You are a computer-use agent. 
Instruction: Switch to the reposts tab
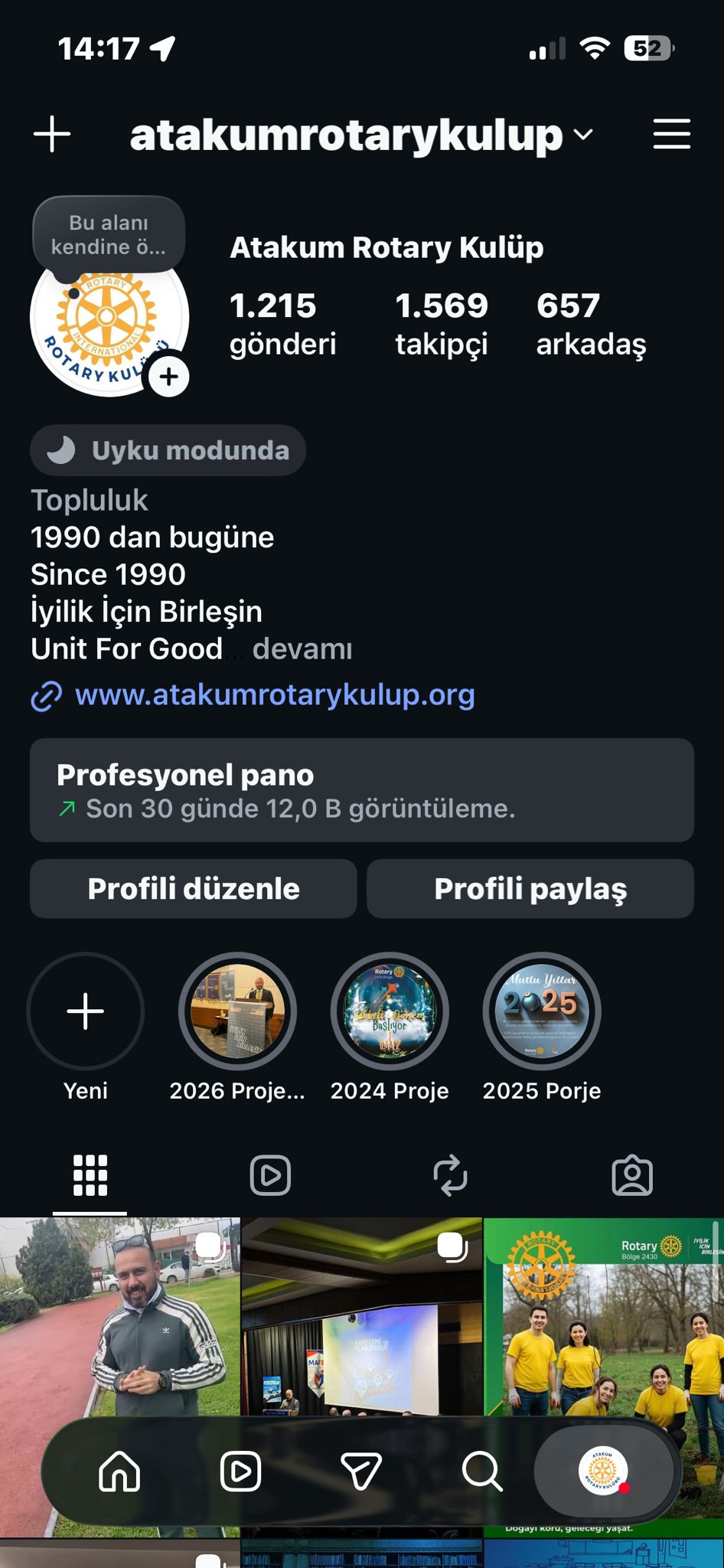tap(451, 1175)
